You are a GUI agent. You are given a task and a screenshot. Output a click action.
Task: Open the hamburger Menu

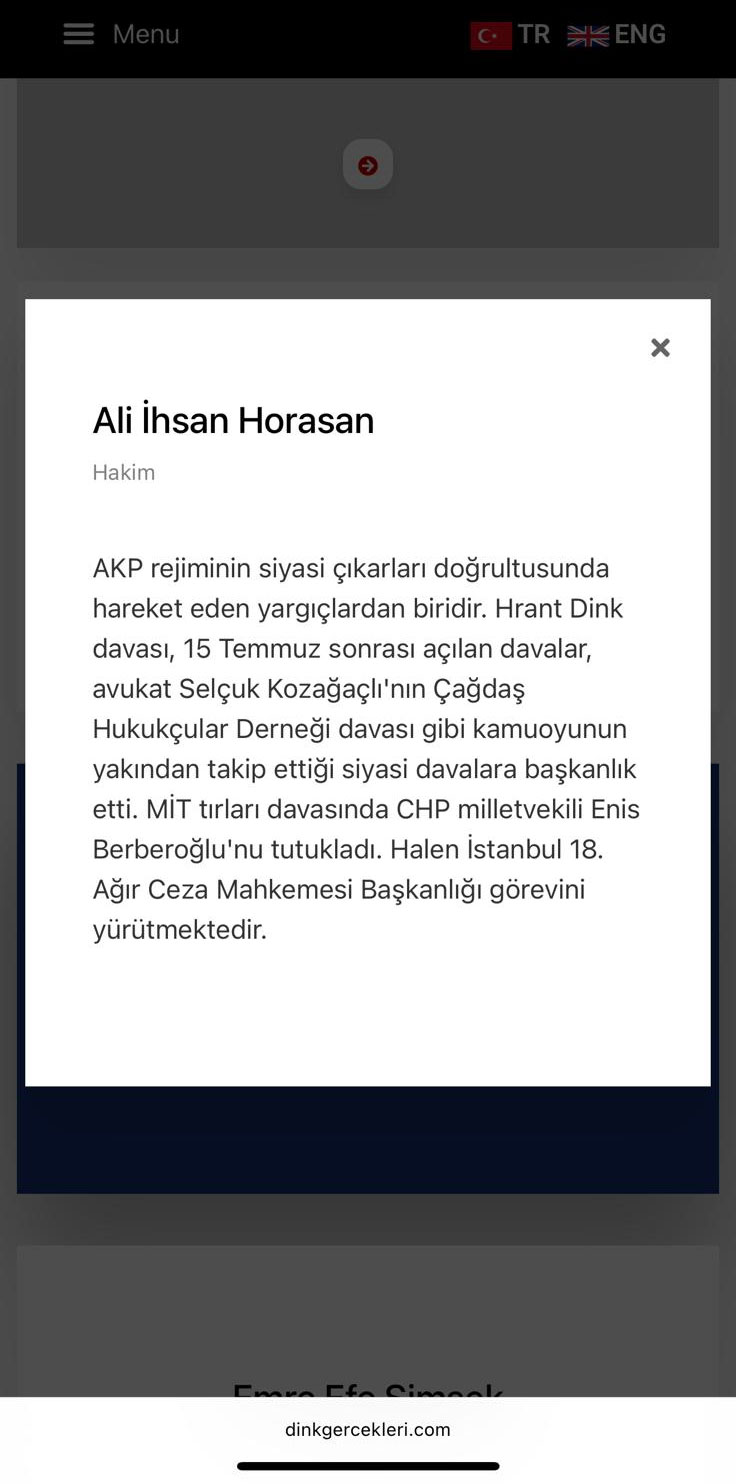click(x=121, y=34)
